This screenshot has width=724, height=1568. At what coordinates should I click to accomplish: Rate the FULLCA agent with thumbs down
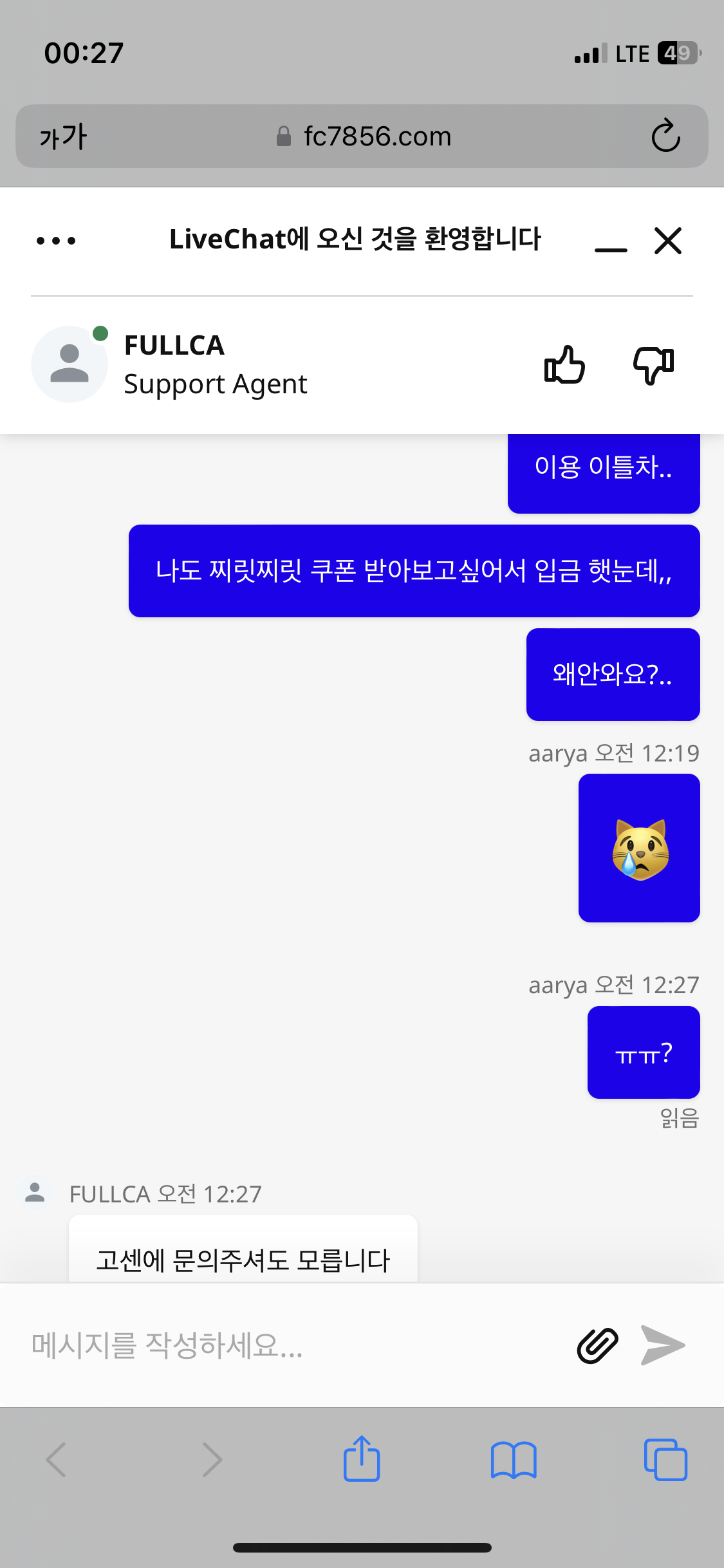[654, 365]
